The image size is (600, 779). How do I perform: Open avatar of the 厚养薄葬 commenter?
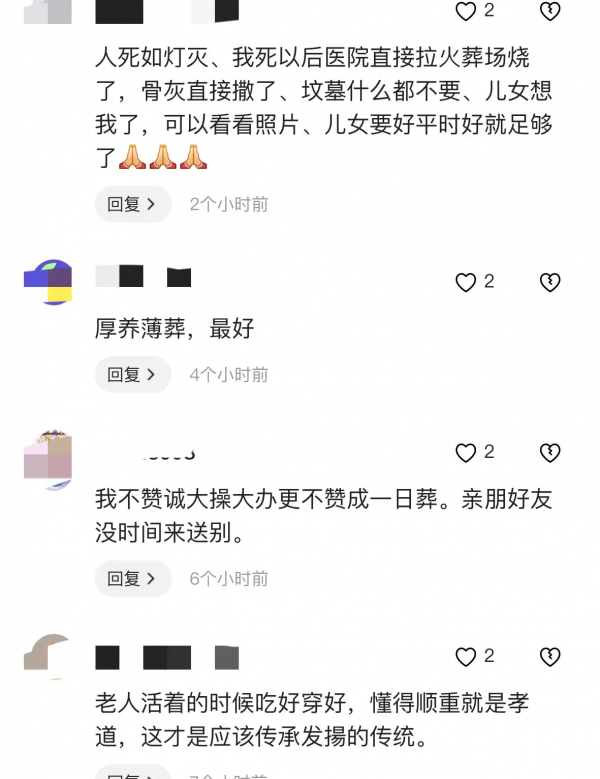click(48, 282)
